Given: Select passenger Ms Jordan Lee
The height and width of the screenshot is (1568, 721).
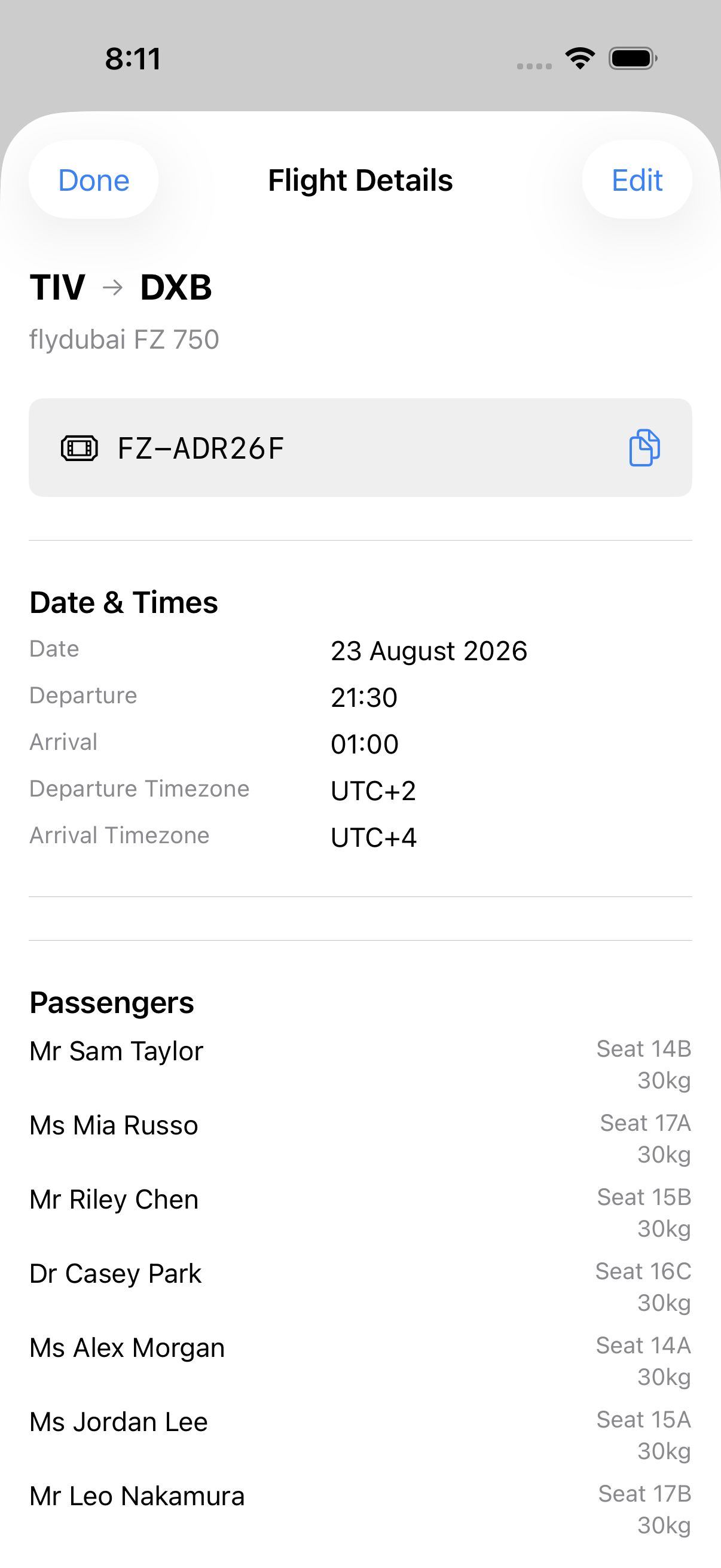Looking at the screenshot, I should 118,1421.
